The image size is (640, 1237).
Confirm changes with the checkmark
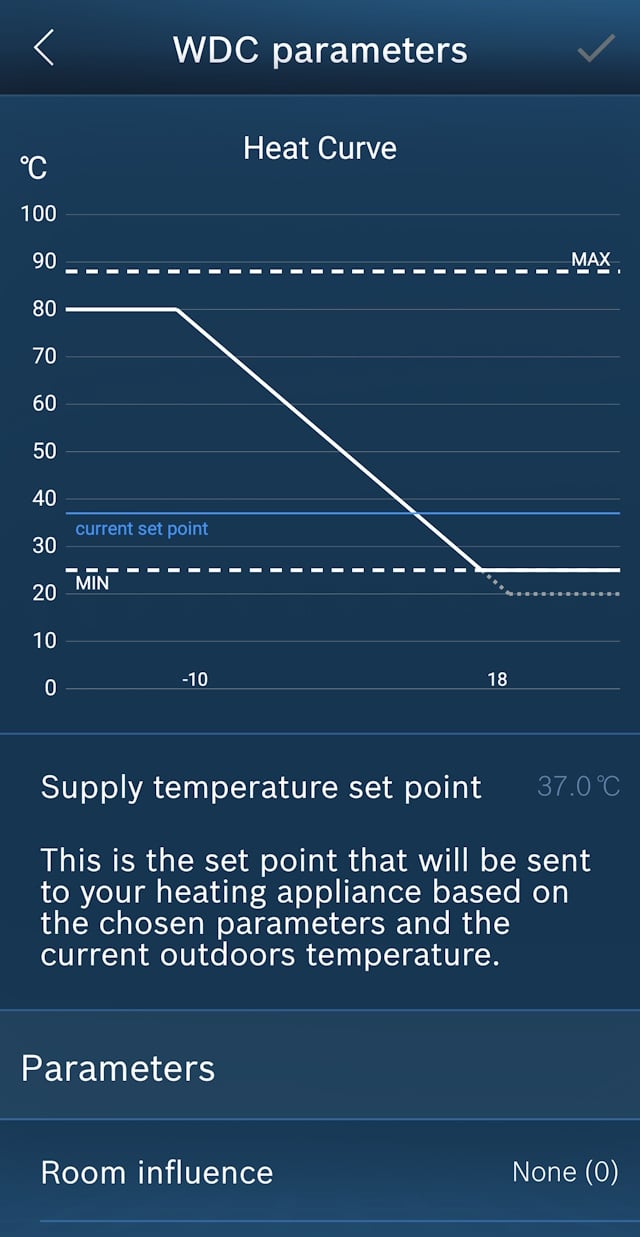tap(595, 49)
